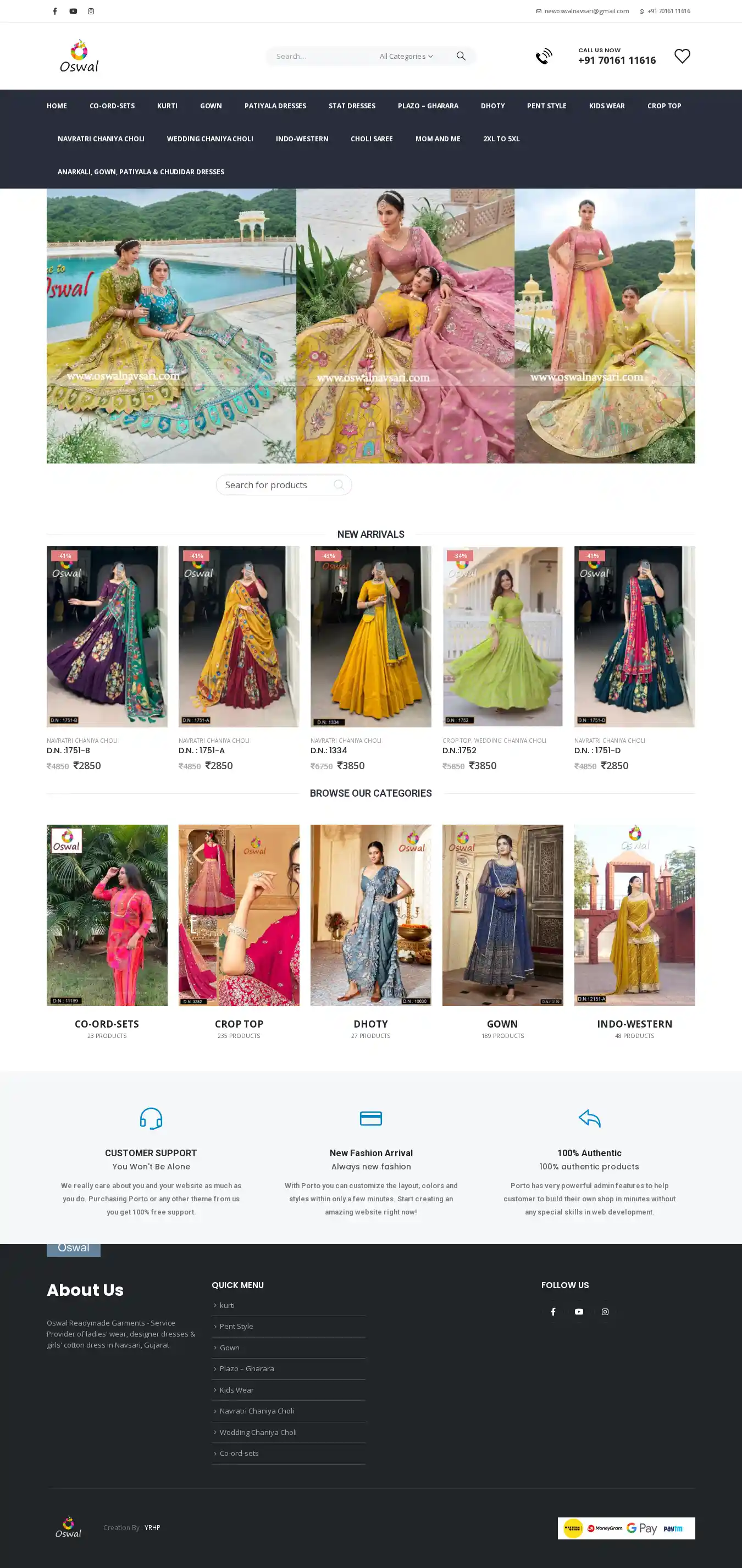
Task: Go to the KURTI menu
Action: click(167, 106)
